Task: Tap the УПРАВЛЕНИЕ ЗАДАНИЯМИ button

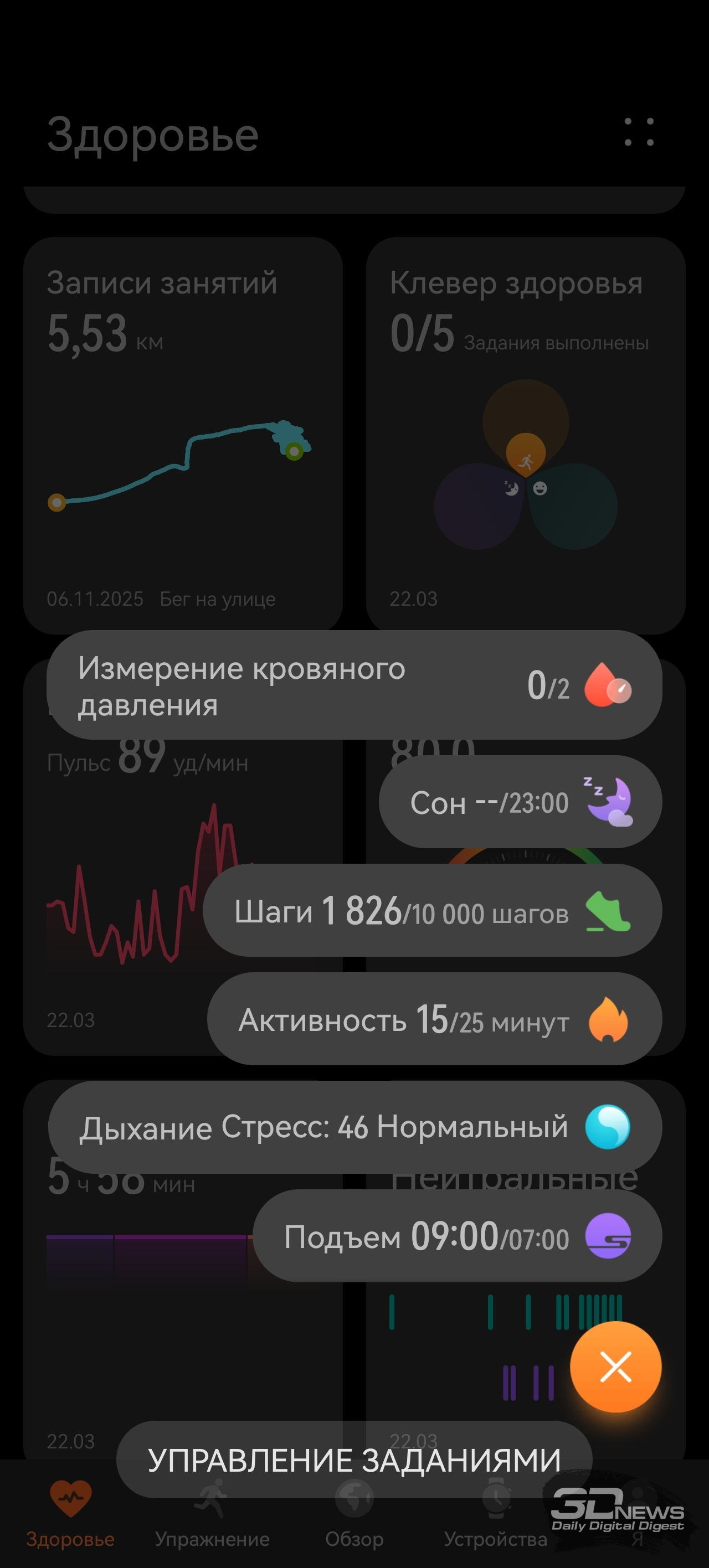Action: point(354,1459)
